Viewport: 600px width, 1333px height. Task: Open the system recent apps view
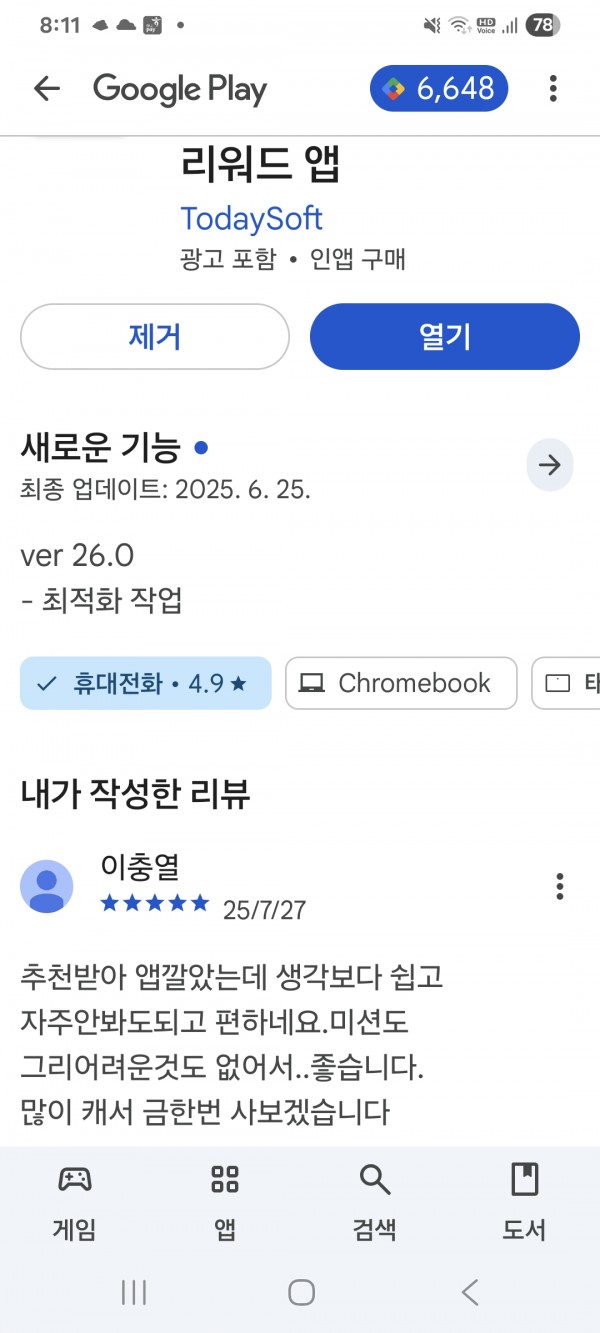coord(133,1292)
